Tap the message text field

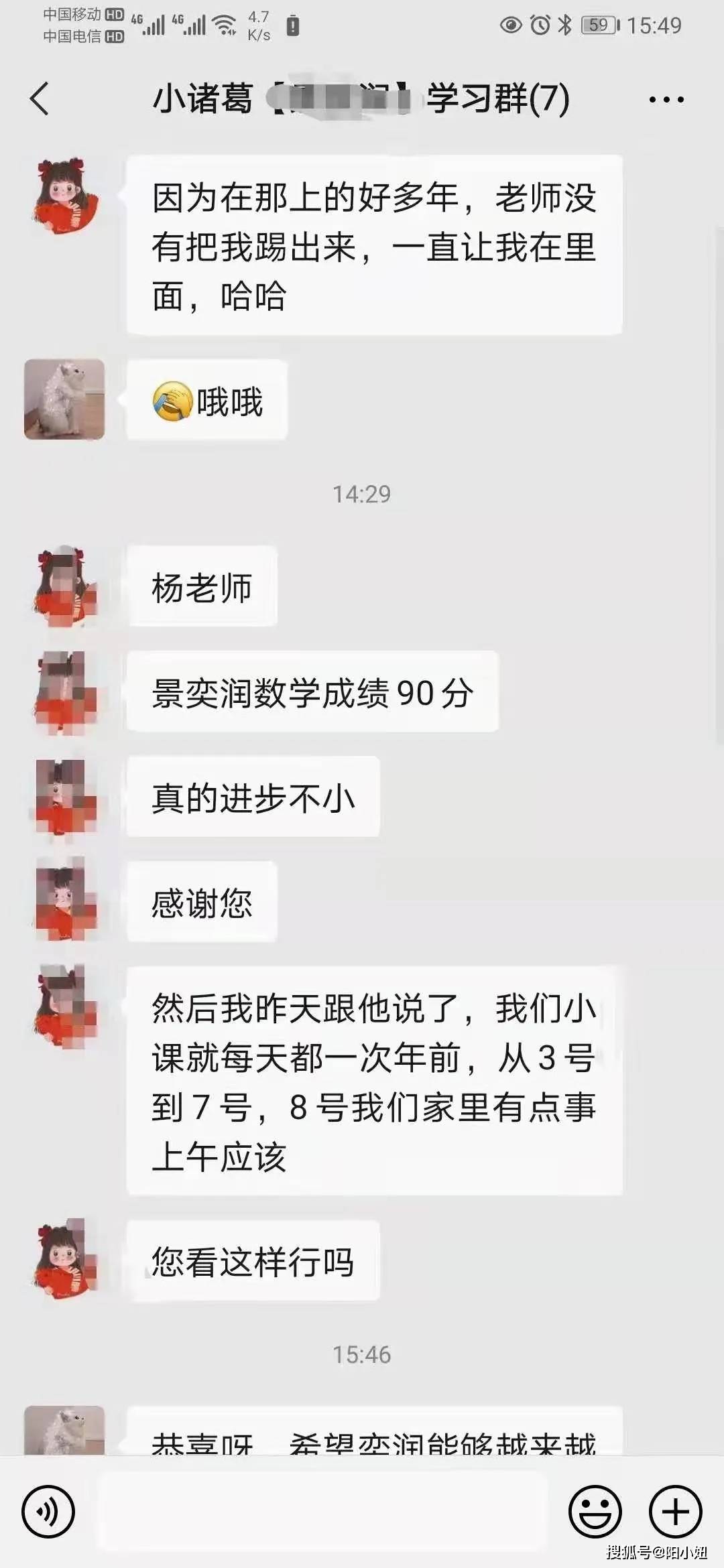pos(322,1512)
